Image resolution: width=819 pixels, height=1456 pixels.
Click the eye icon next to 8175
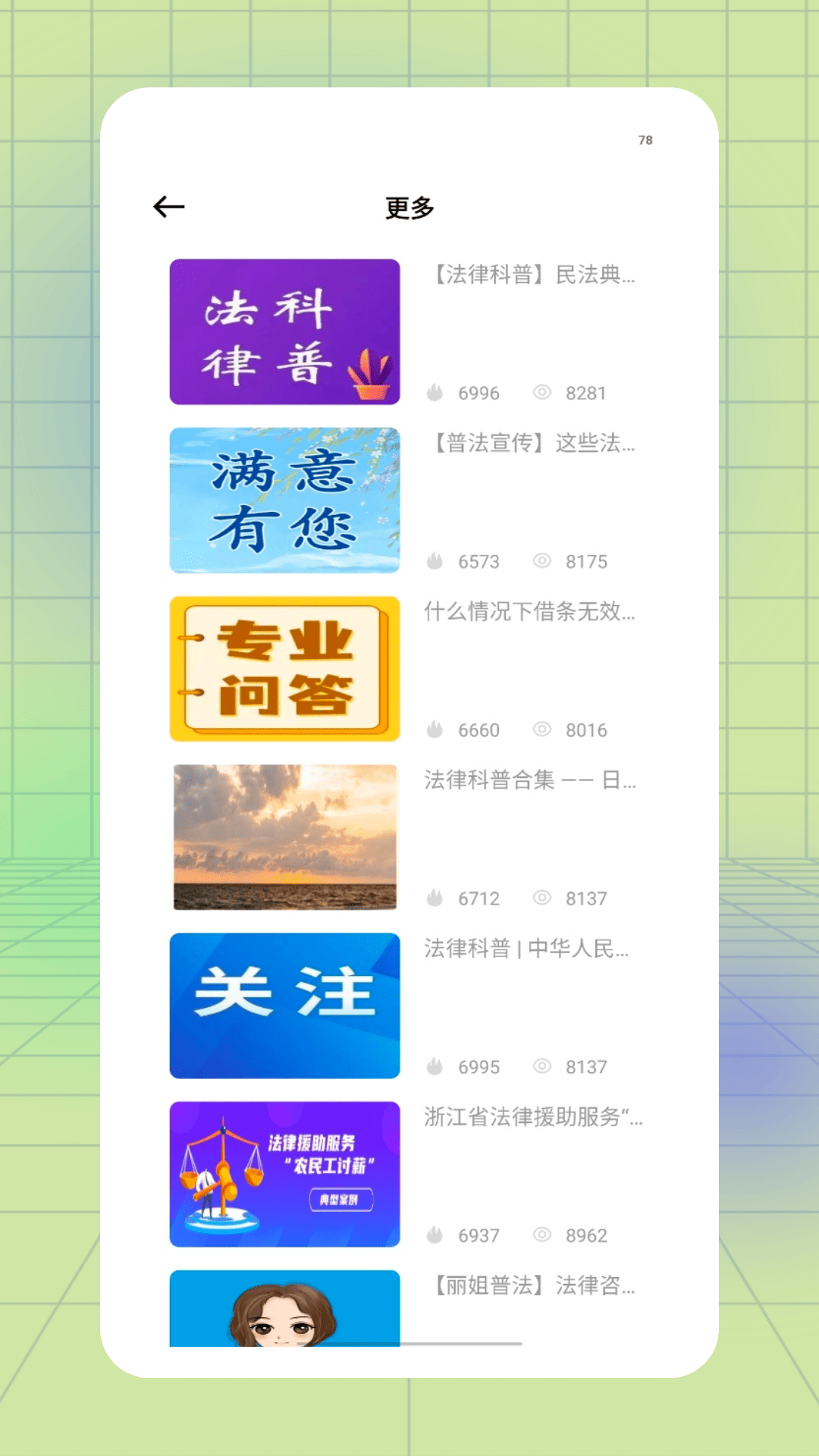point(541,561)
